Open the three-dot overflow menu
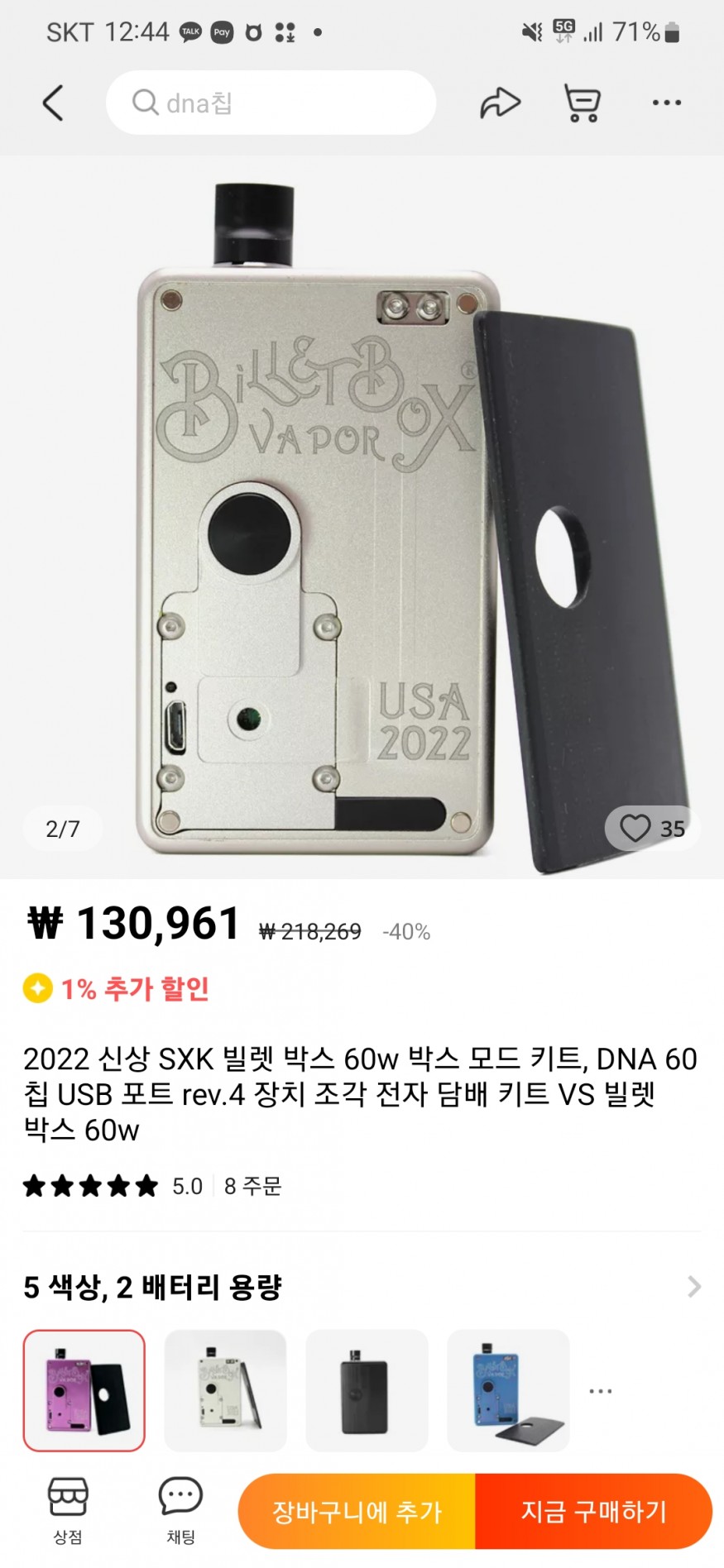 click(666, 103)
